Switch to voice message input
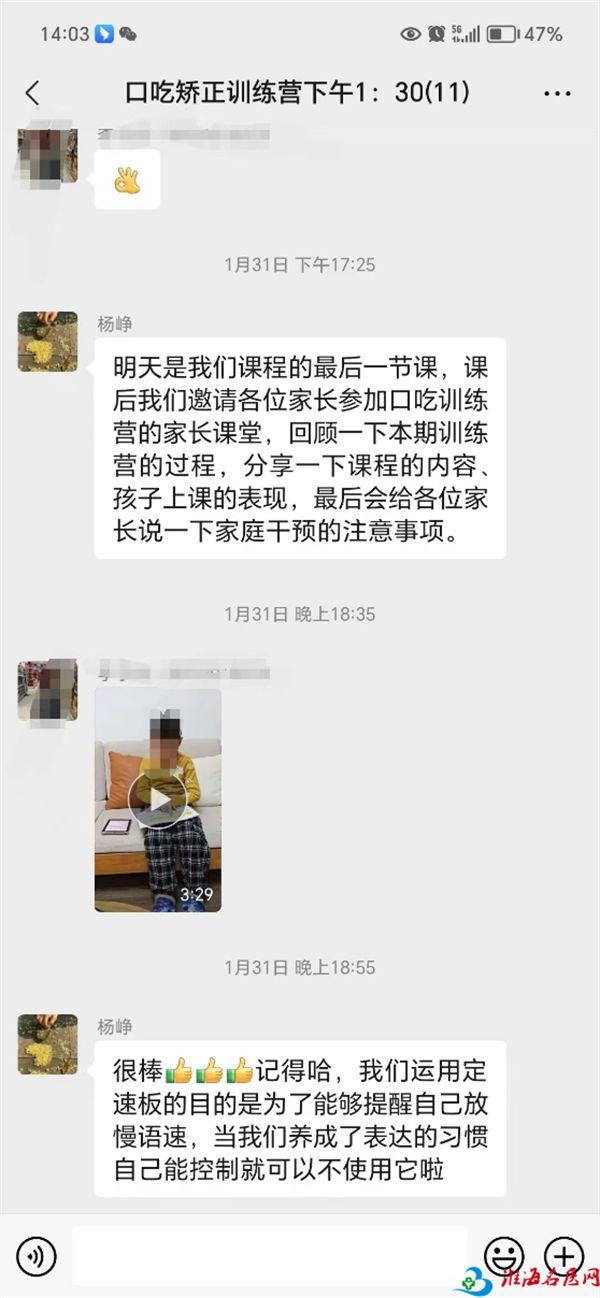The image size is (600, 1298). click(37, 1255)
